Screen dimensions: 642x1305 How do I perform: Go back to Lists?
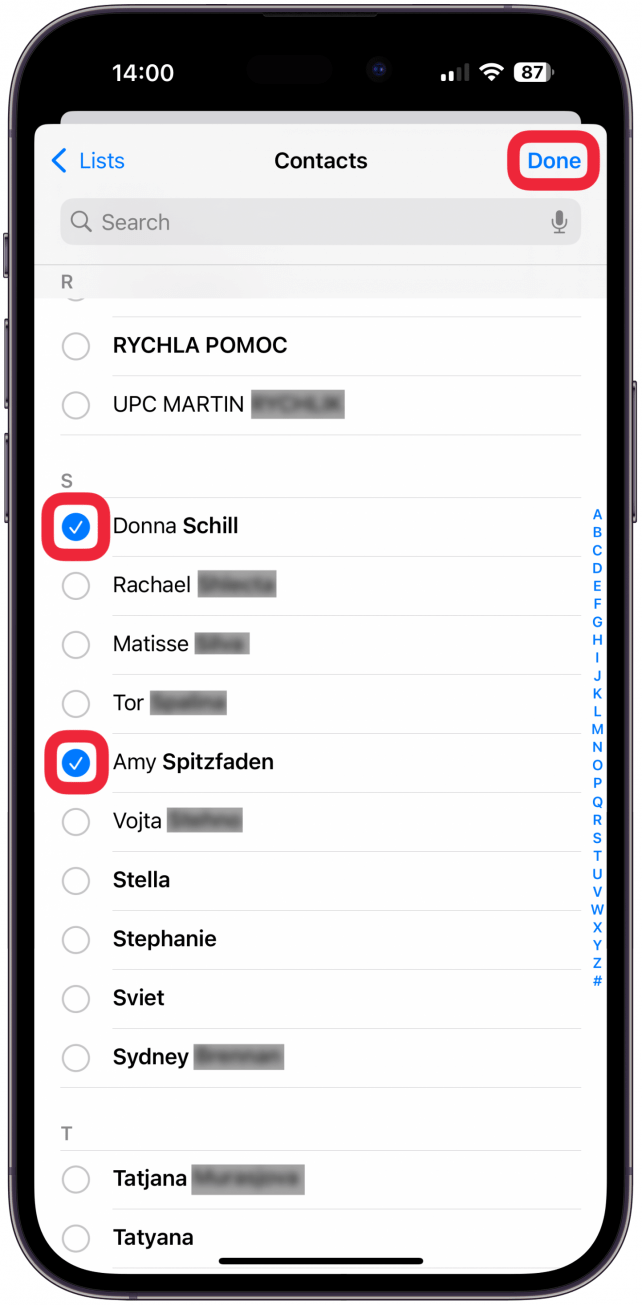click(88, 161)
